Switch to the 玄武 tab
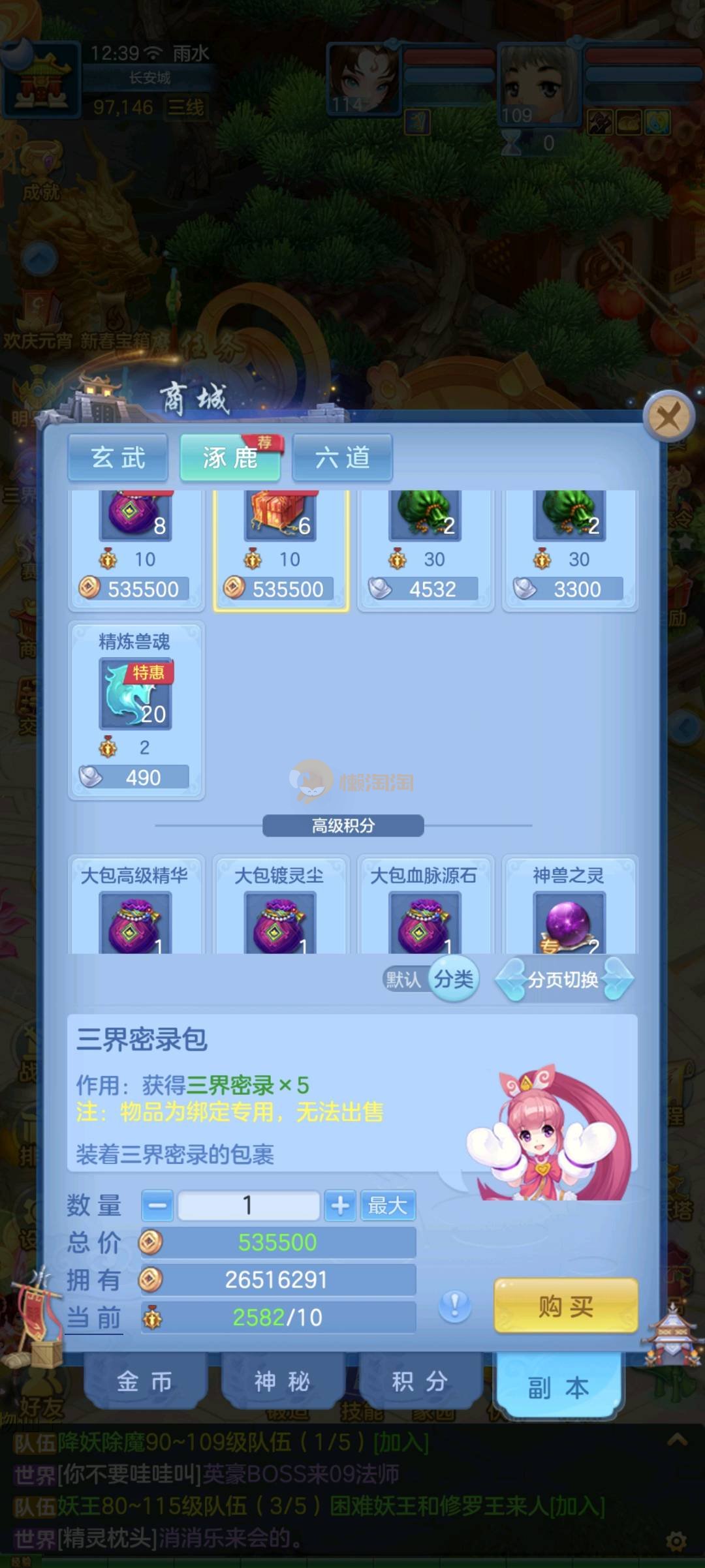705x1568 pixels. pos(118,457)
